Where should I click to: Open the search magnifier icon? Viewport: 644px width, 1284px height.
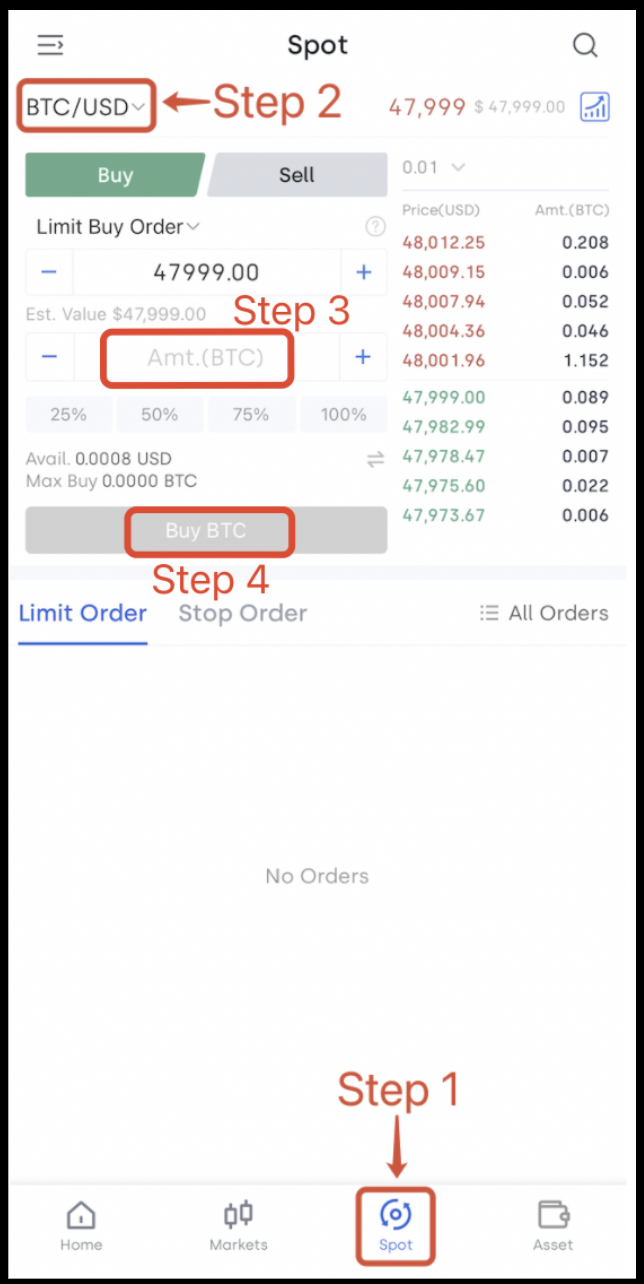(x=585, y=45)
